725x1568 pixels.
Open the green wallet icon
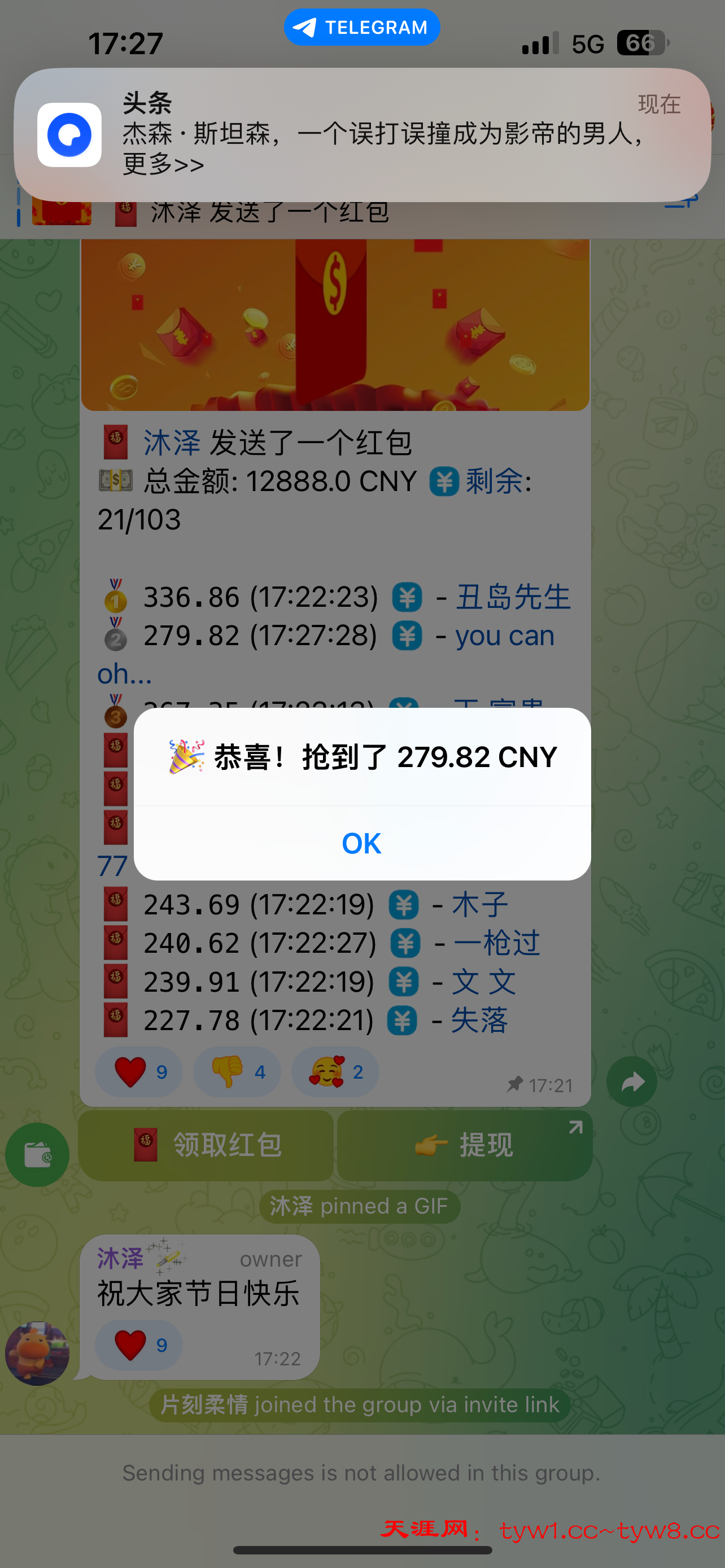pyautogui.click(x=37, y=1154)
